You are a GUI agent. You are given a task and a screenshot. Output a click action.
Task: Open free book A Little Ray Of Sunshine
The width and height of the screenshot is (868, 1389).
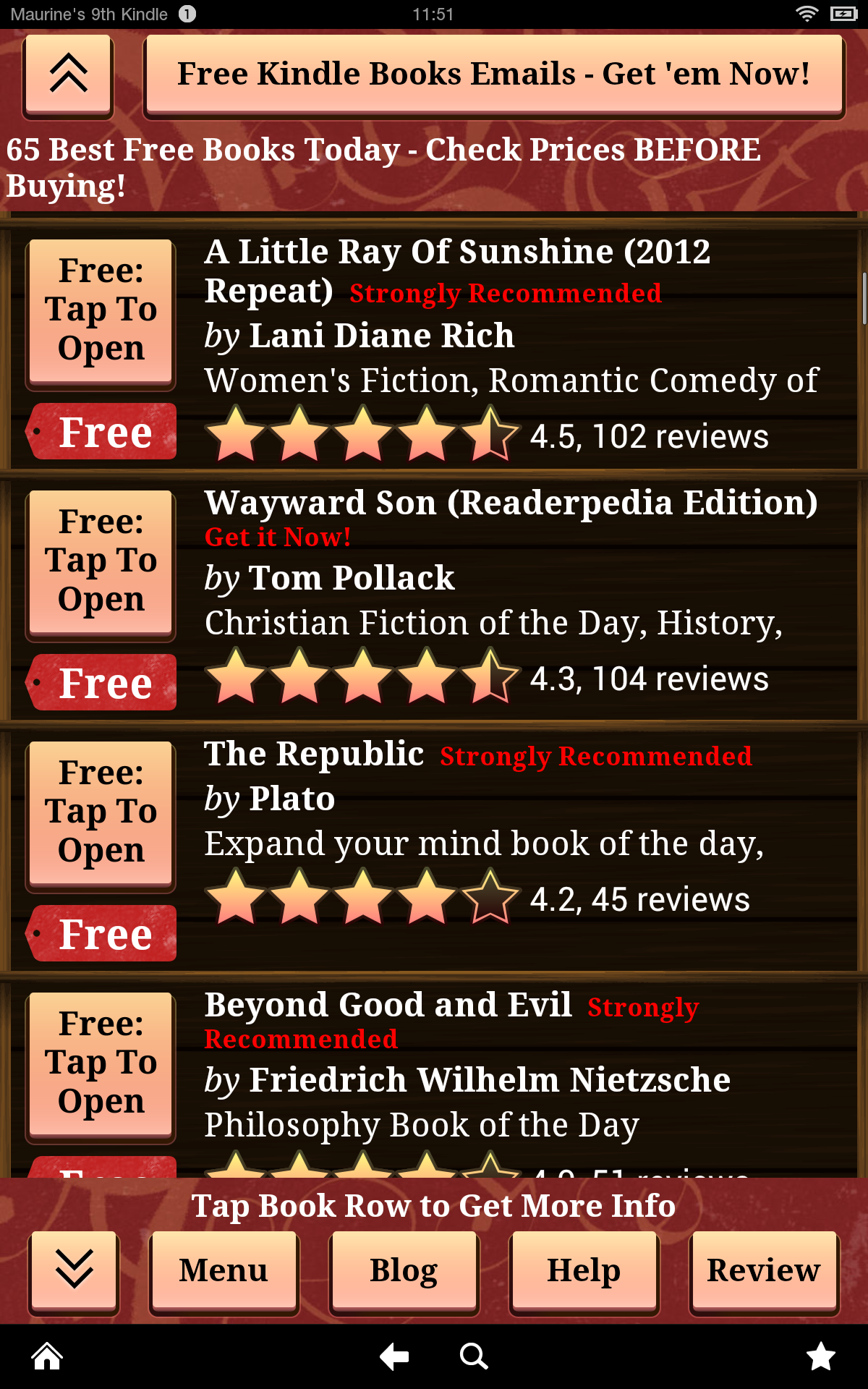pos(101,310)
